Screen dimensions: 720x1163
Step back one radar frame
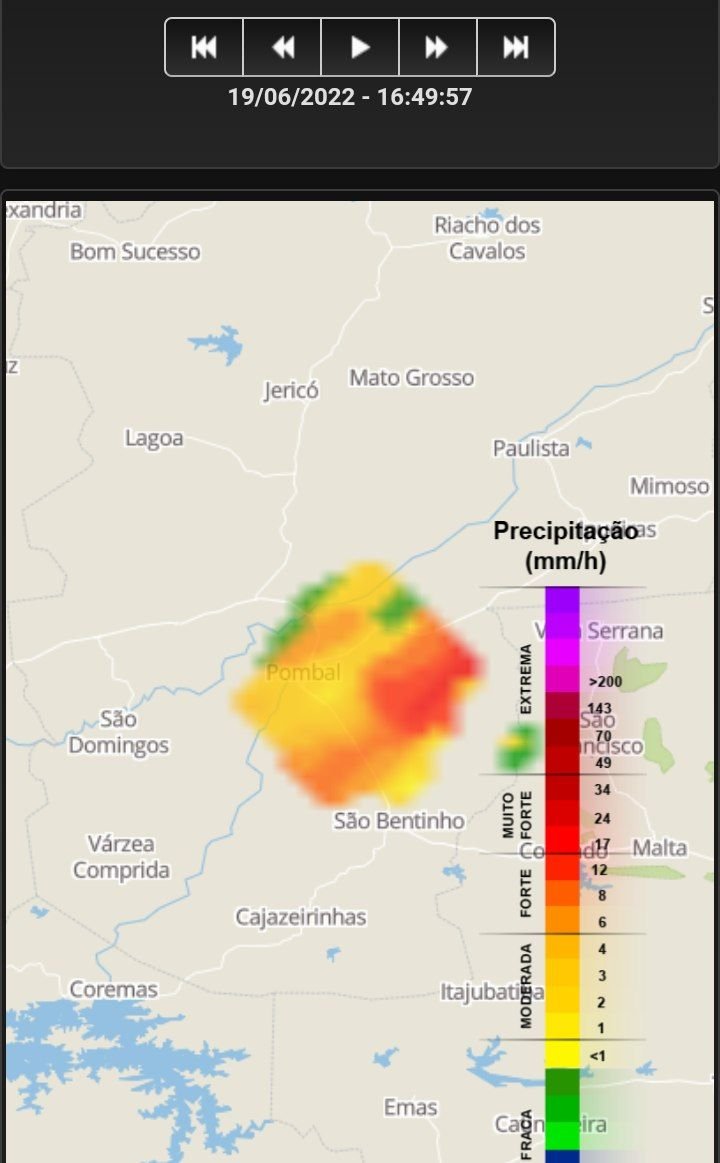[x=283, y=47]
